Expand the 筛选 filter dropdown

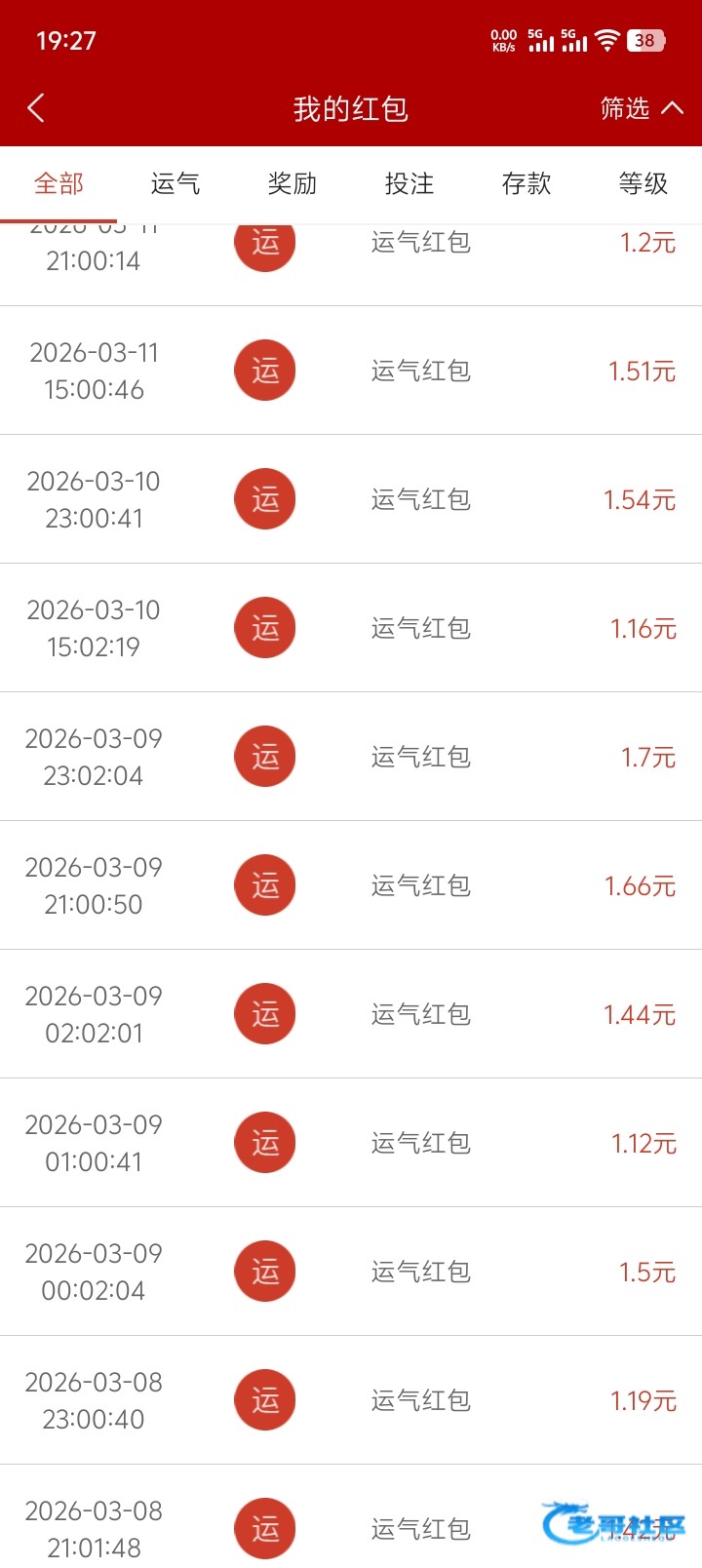pos(642,108)
